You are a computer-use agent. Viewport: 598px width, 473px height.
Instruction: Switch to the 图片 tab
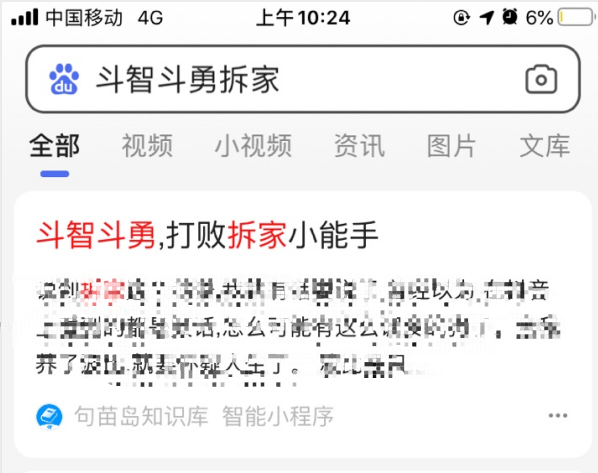coord(452,146)
